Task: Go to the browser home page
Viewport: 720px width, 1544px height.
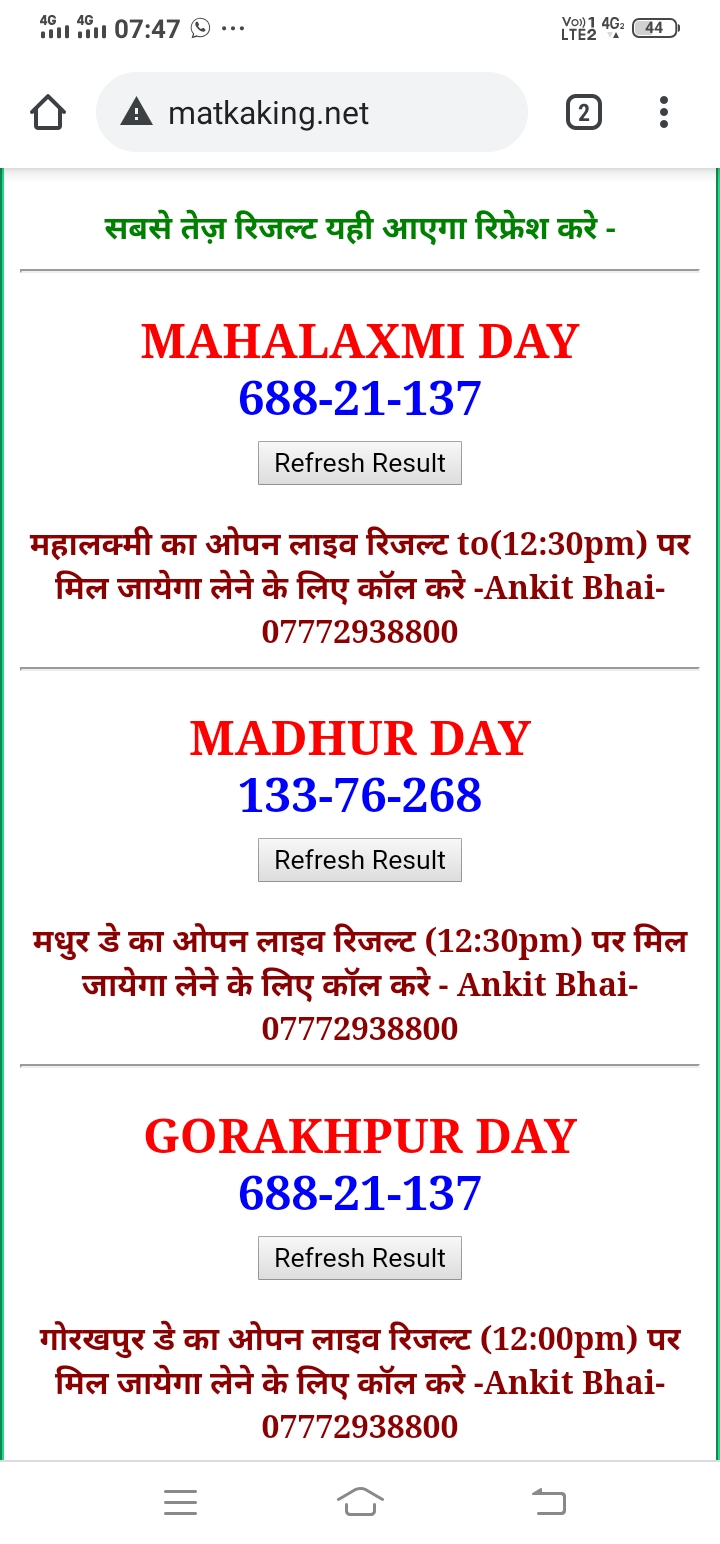Action: (x=48, y=112)
